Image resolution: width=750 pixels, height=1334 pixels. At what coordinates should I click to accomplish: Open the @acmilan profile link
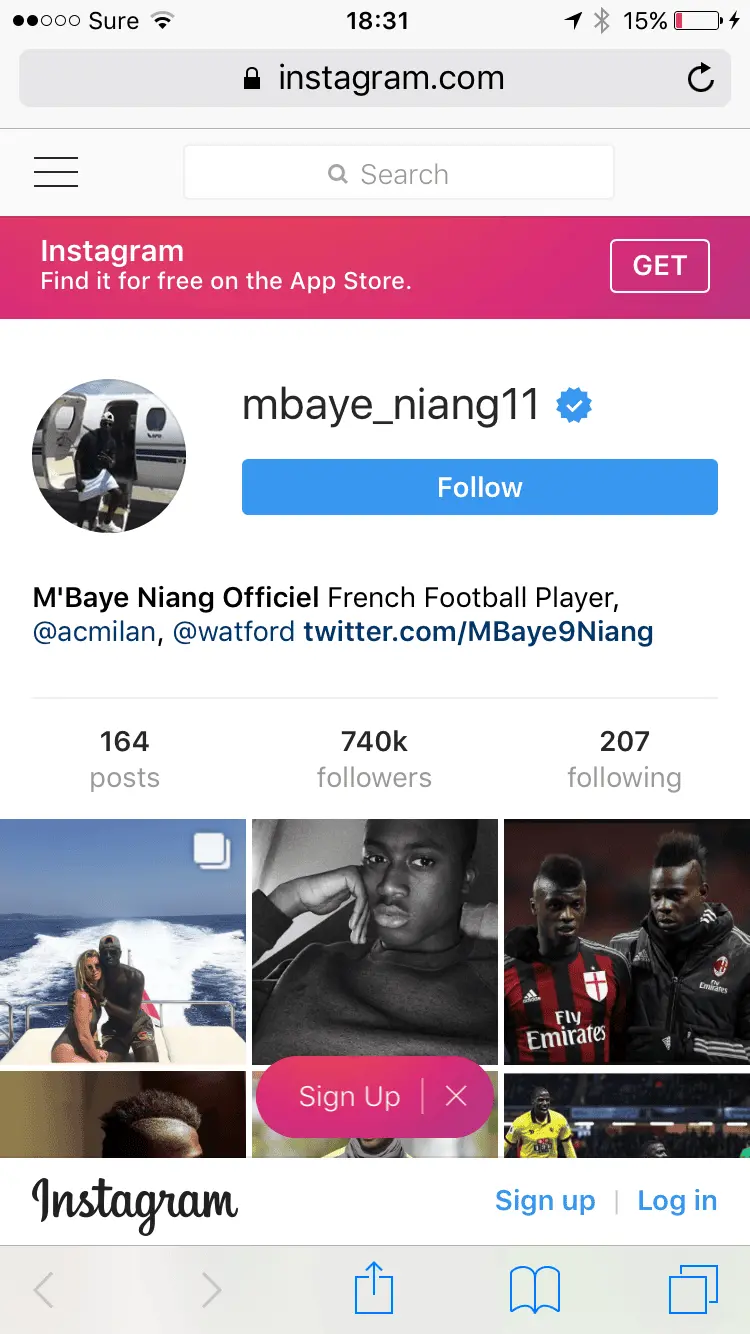click(95, 632)
